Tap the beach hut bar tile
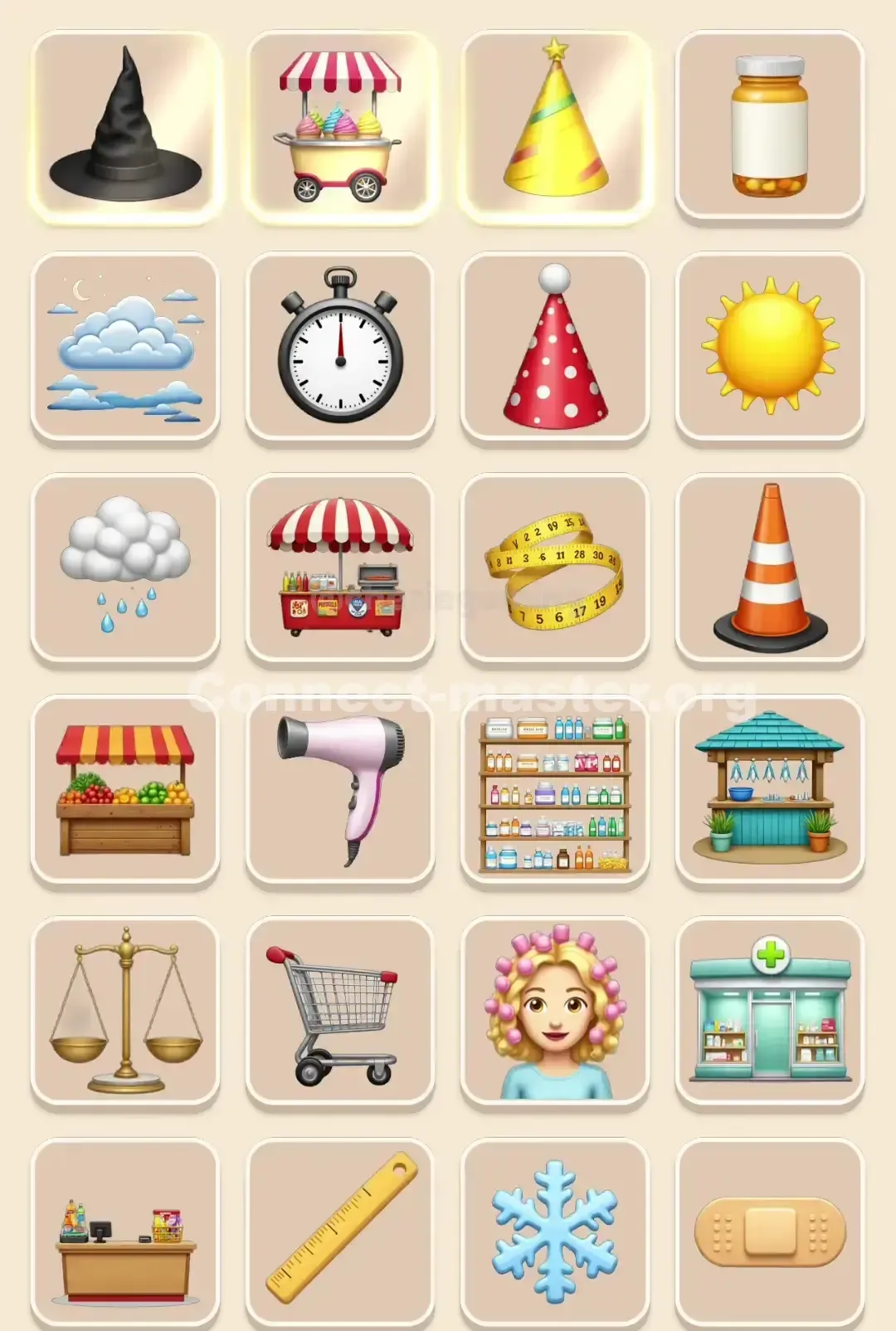This screenshot has height=1331, width=896. [772, 792]
